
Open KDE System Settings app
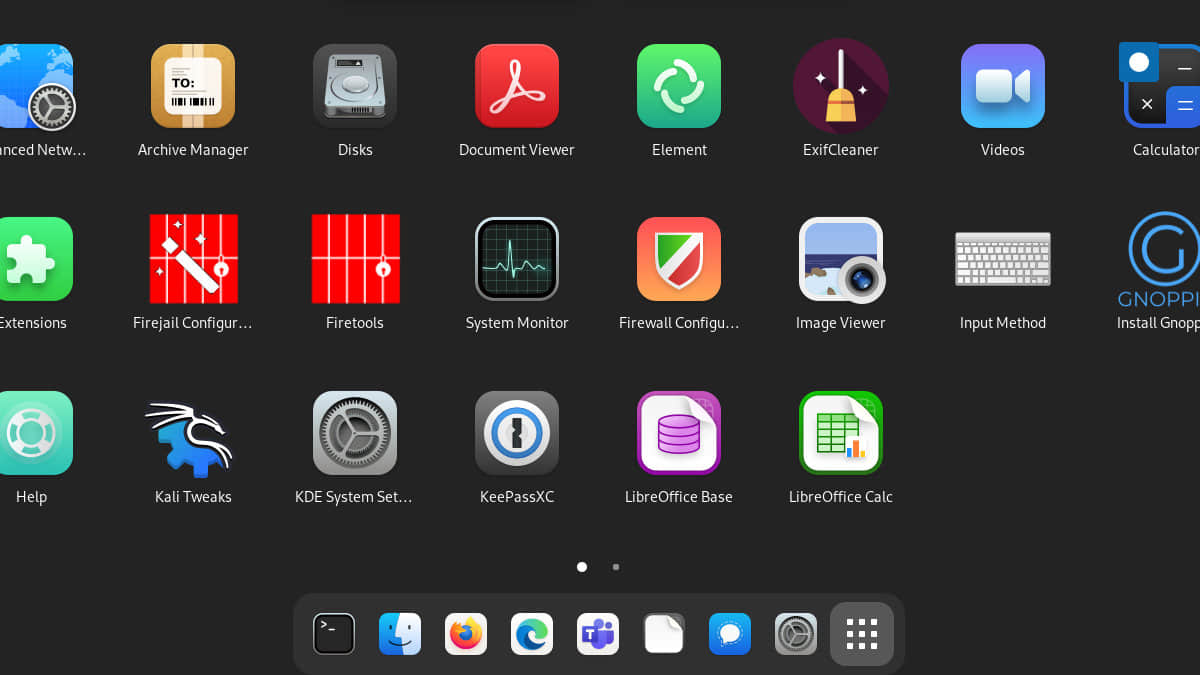coord(355,433)
